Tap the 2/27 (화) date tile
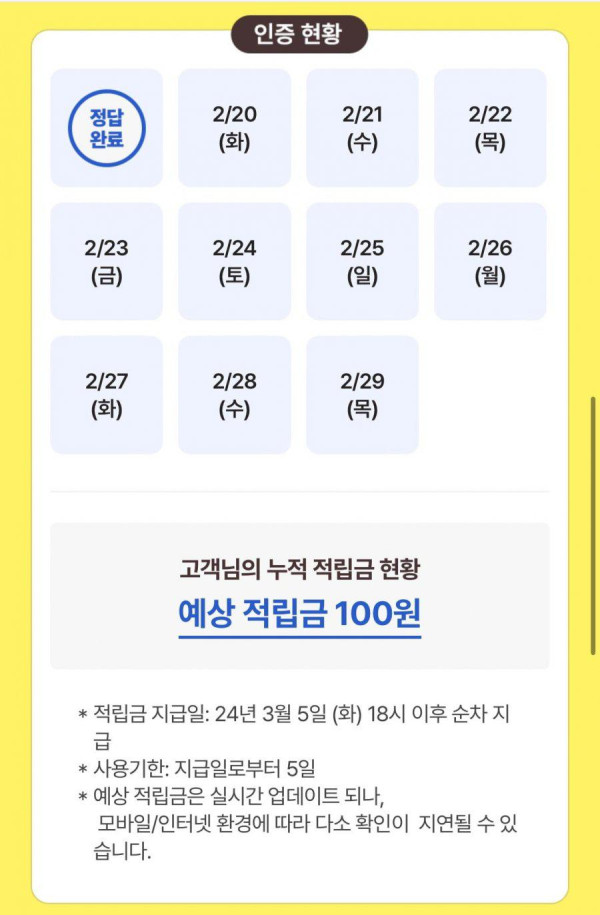 point(106,395)
